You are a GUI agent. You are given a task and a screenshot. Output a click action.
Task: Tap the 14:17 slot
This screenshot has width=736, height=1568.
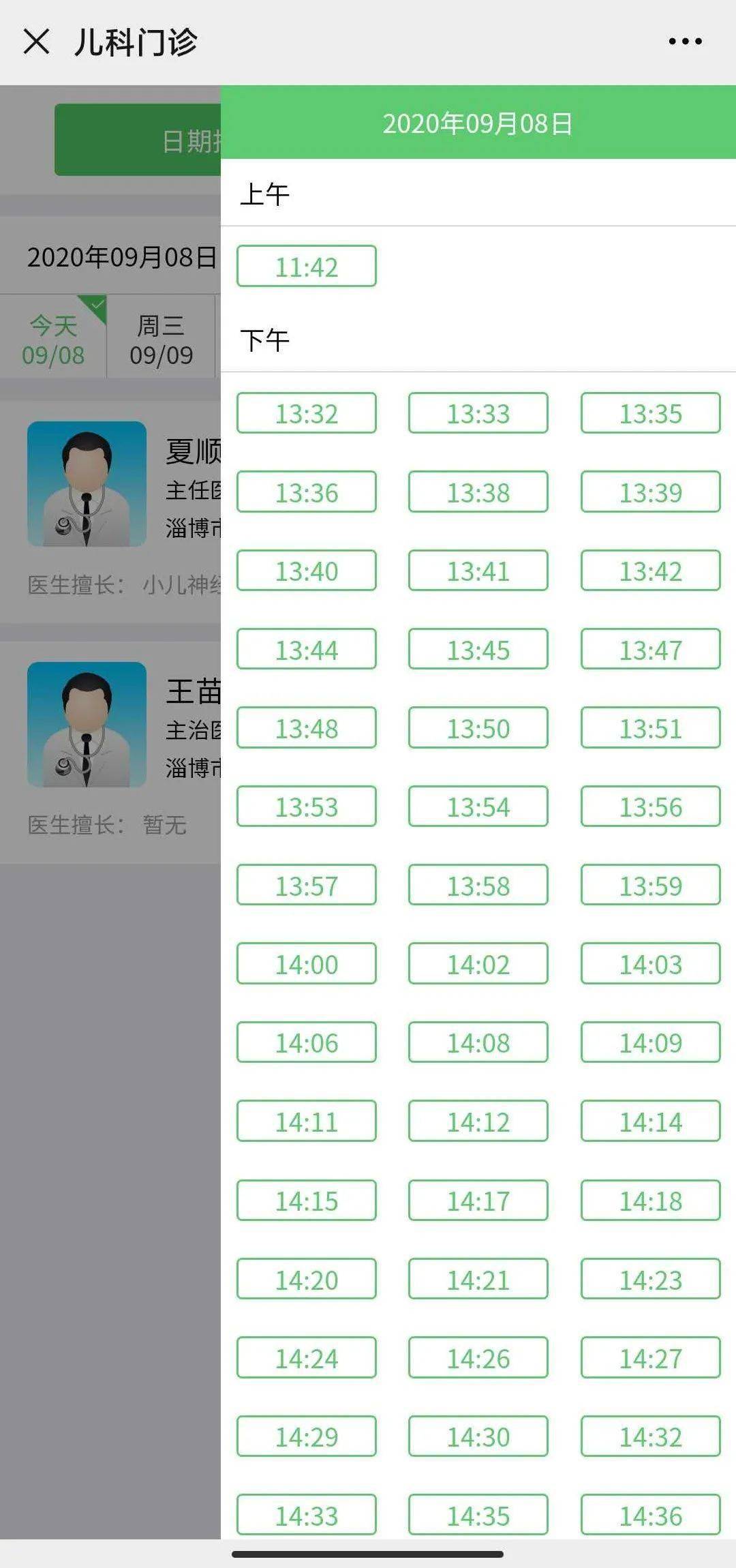pos(478,1201)
